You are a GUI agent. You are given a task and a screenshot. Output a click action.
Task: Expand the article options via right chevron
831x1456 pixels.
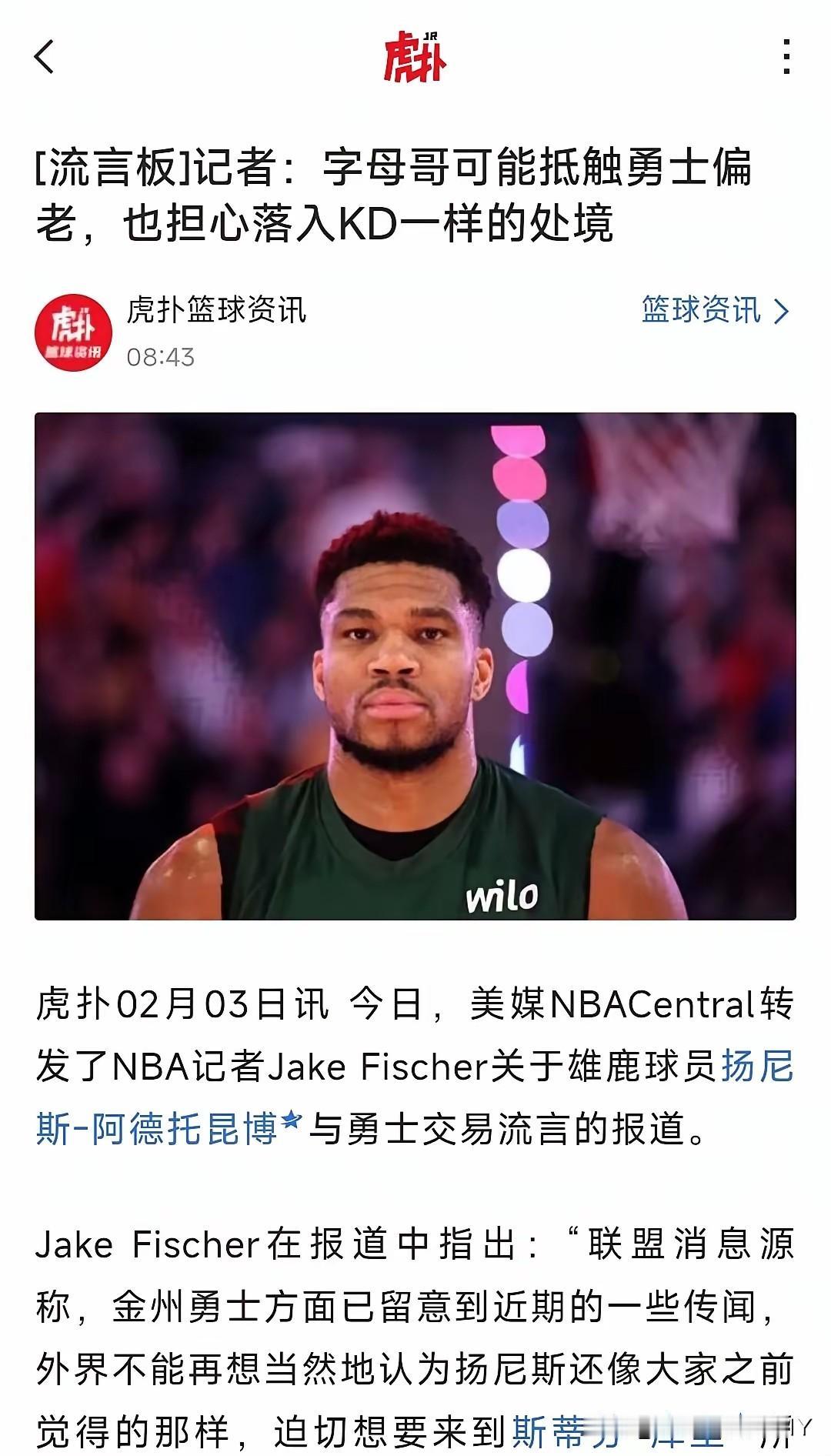tap(783, 312)
